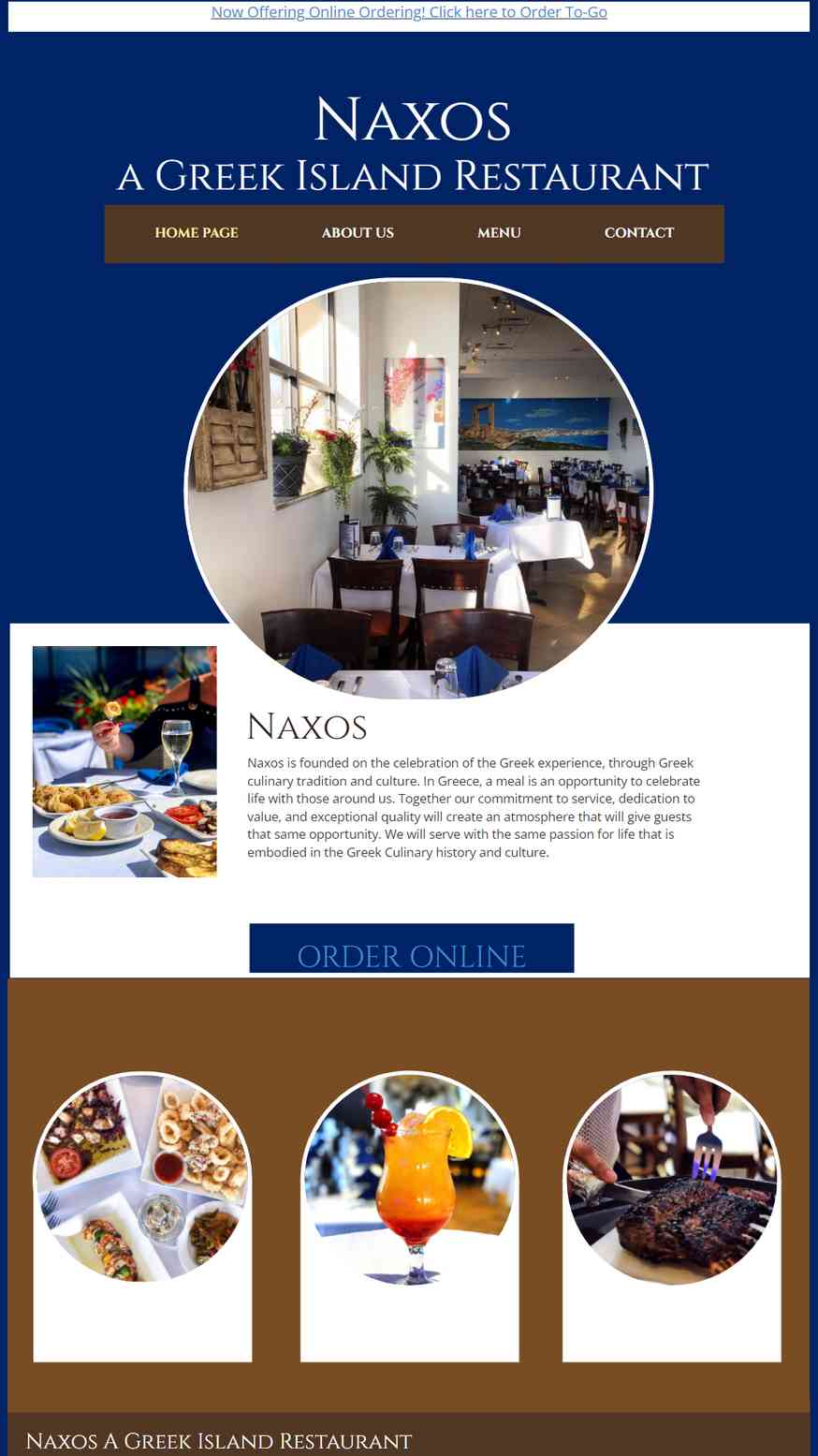Open the online ordering To-Go link

[409, 12]
